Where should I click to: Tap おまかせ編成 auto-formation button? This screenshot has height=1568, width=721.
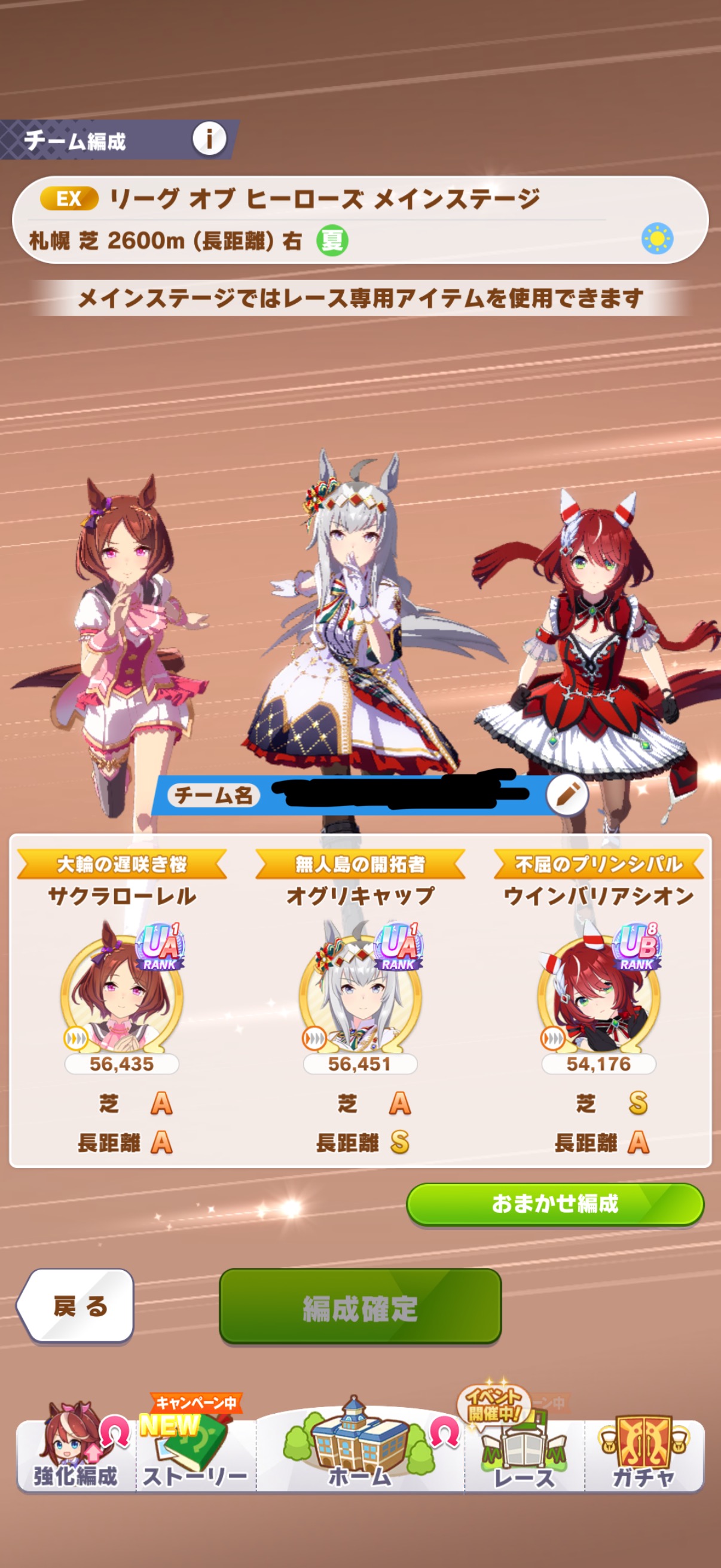554,1204
